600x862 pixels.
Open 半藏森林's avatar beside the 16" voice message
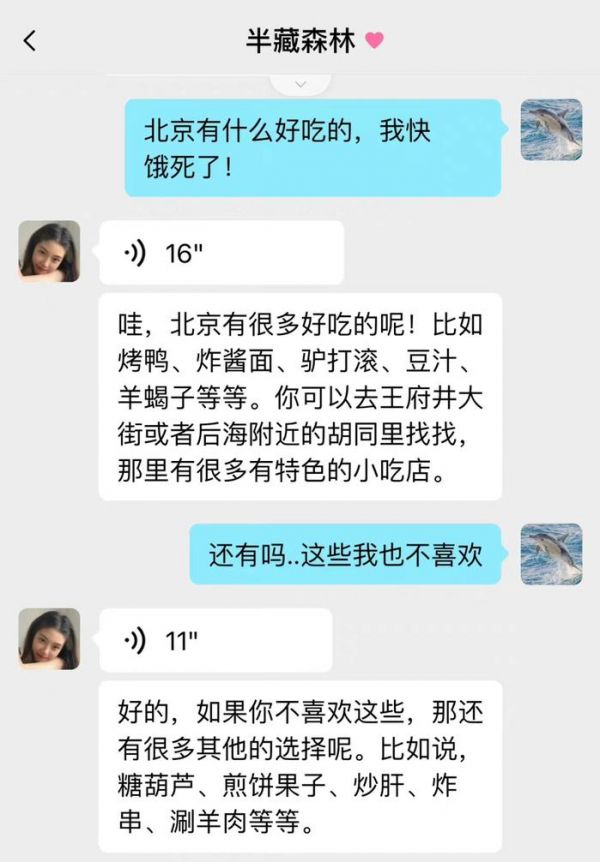pyautogui.click(x=49, y=251)
